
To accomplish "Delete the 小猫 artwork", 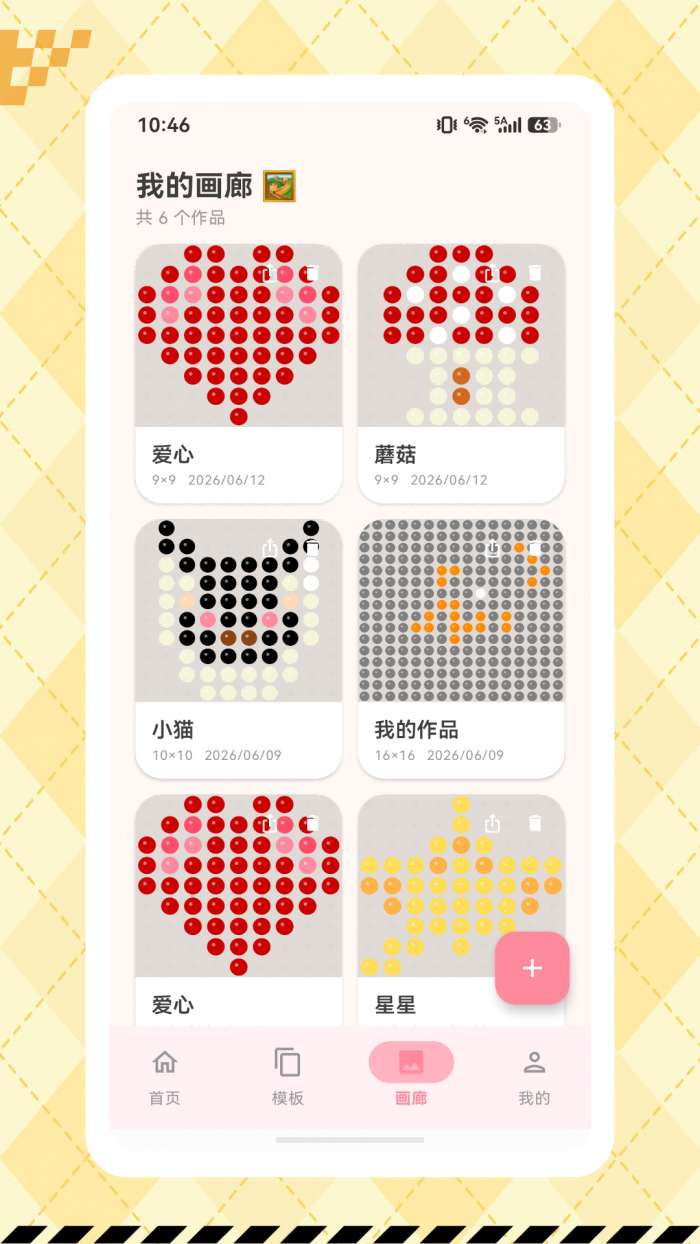I will tap(312, 548).
